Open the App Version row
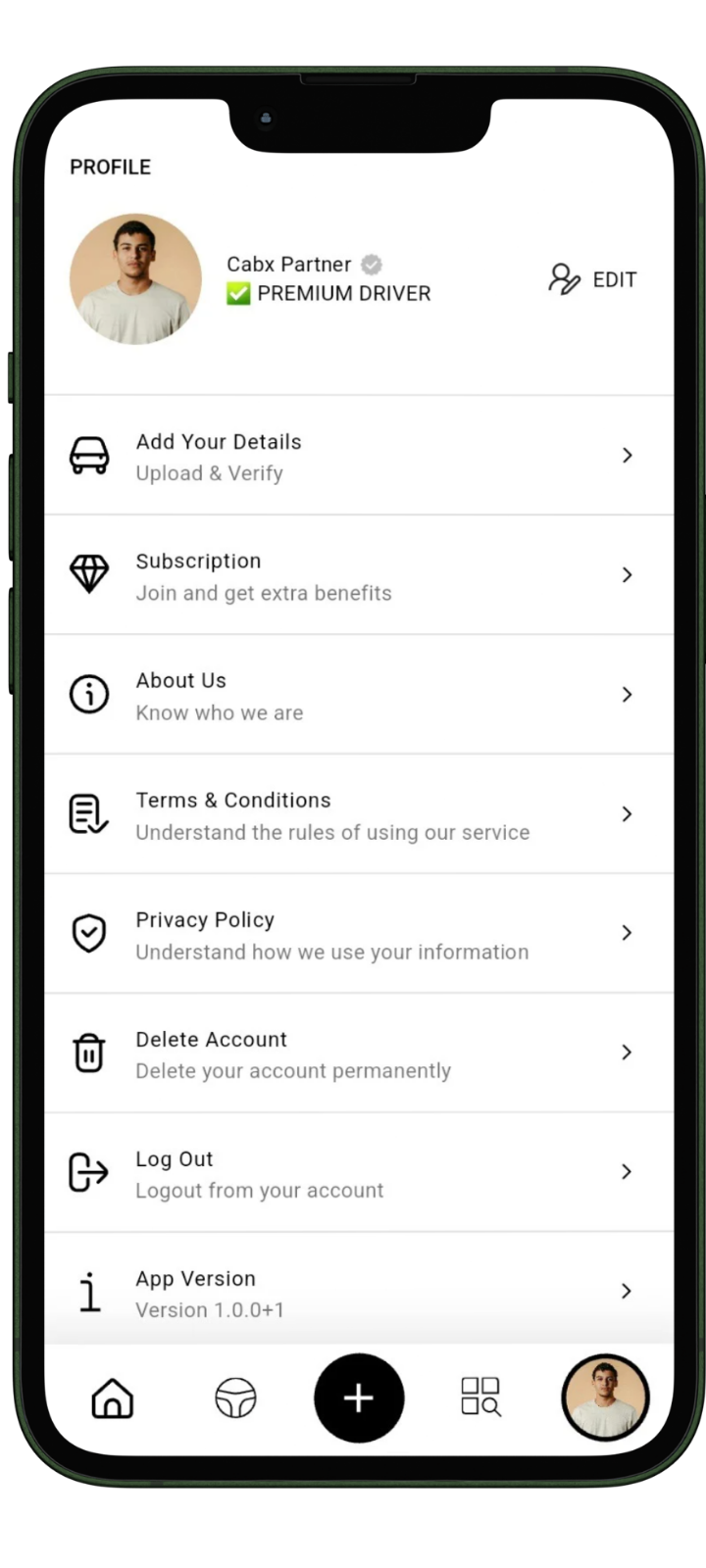This screenshot has height=1568, width=706. (358, 1292)
